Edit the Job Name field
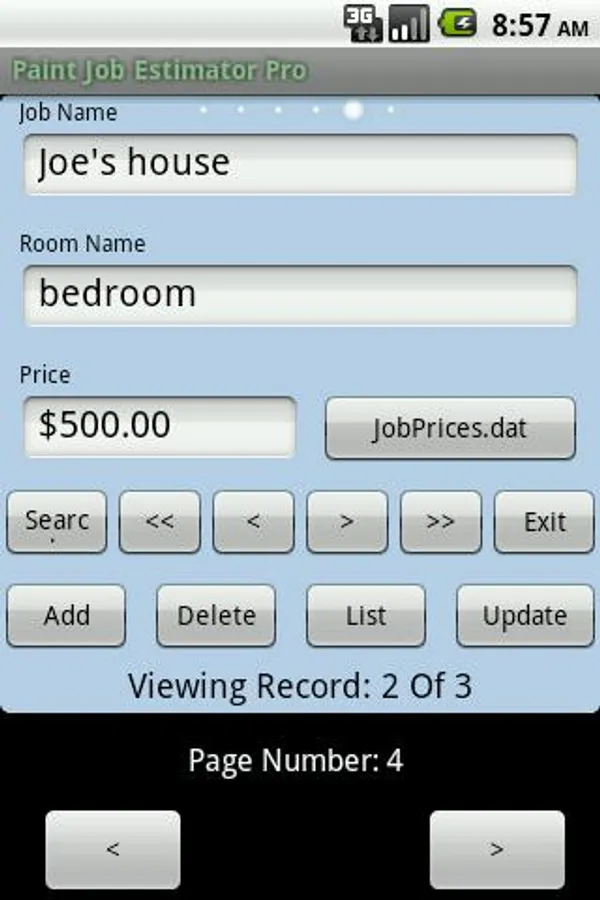The image size is (600, 900). coord(300,164)
